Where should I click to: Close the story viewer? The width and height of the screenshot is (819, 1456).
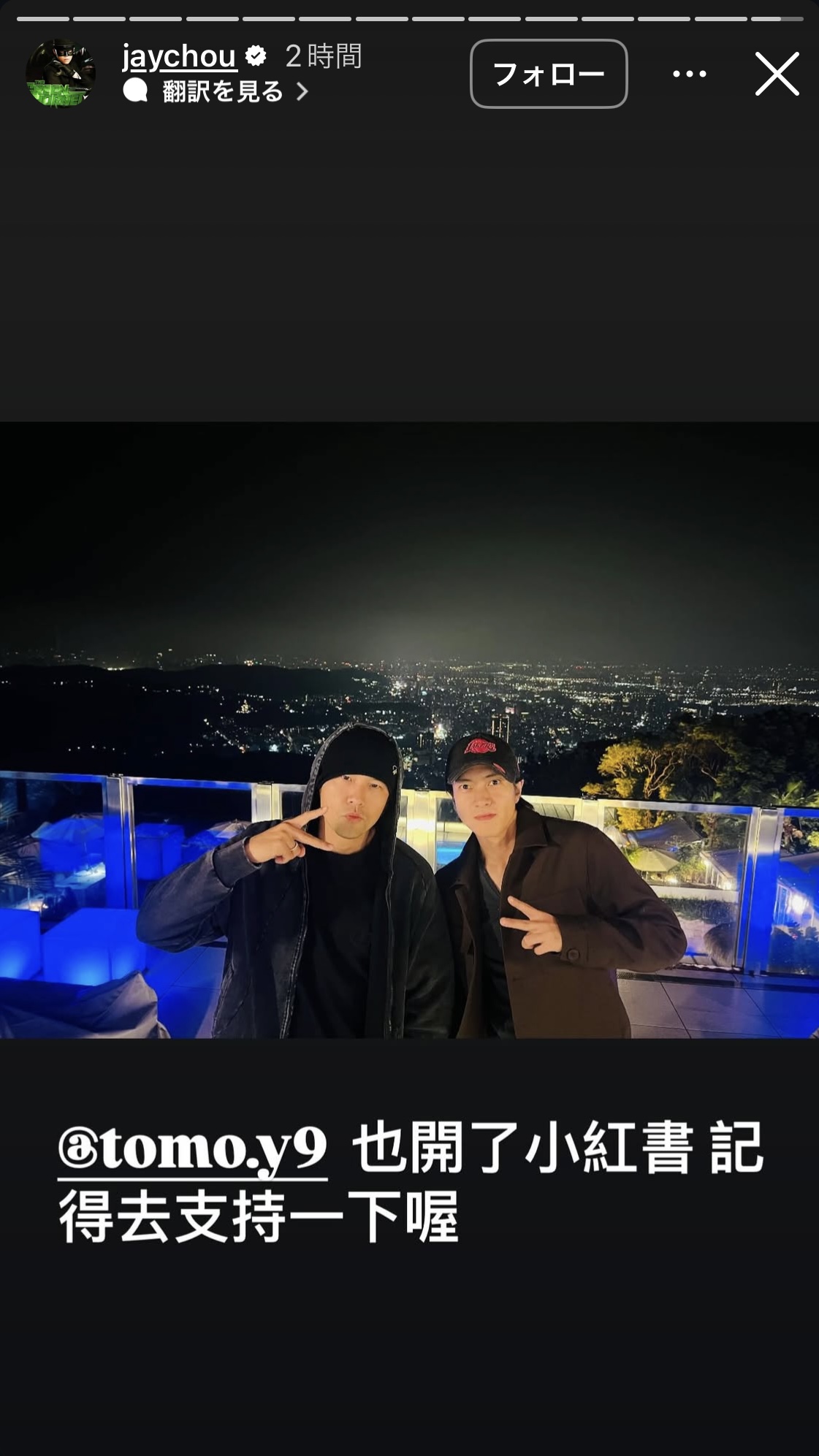pos(777,74)
